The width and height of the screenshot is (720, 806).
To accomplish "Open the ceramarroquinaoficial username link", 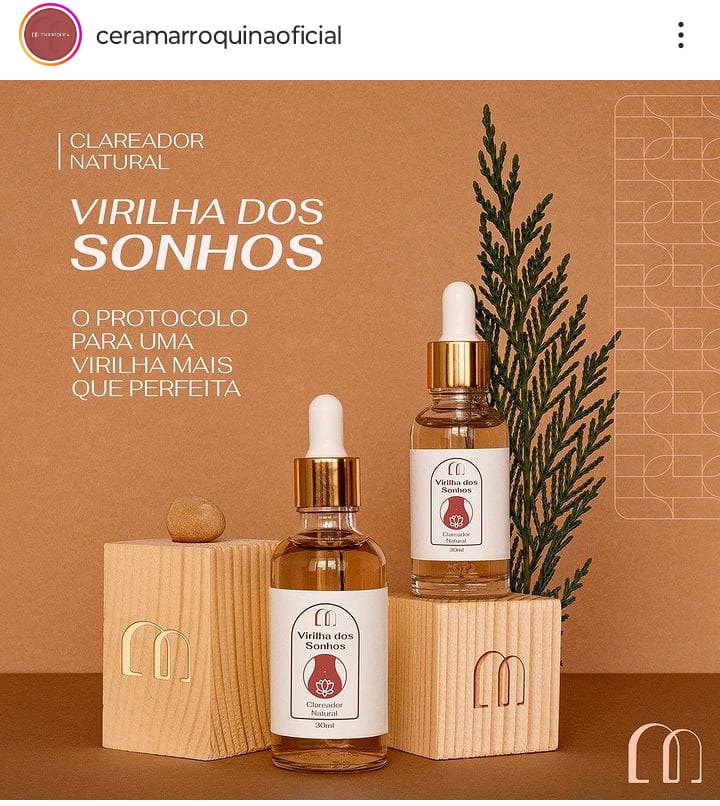I will point(218,36).
